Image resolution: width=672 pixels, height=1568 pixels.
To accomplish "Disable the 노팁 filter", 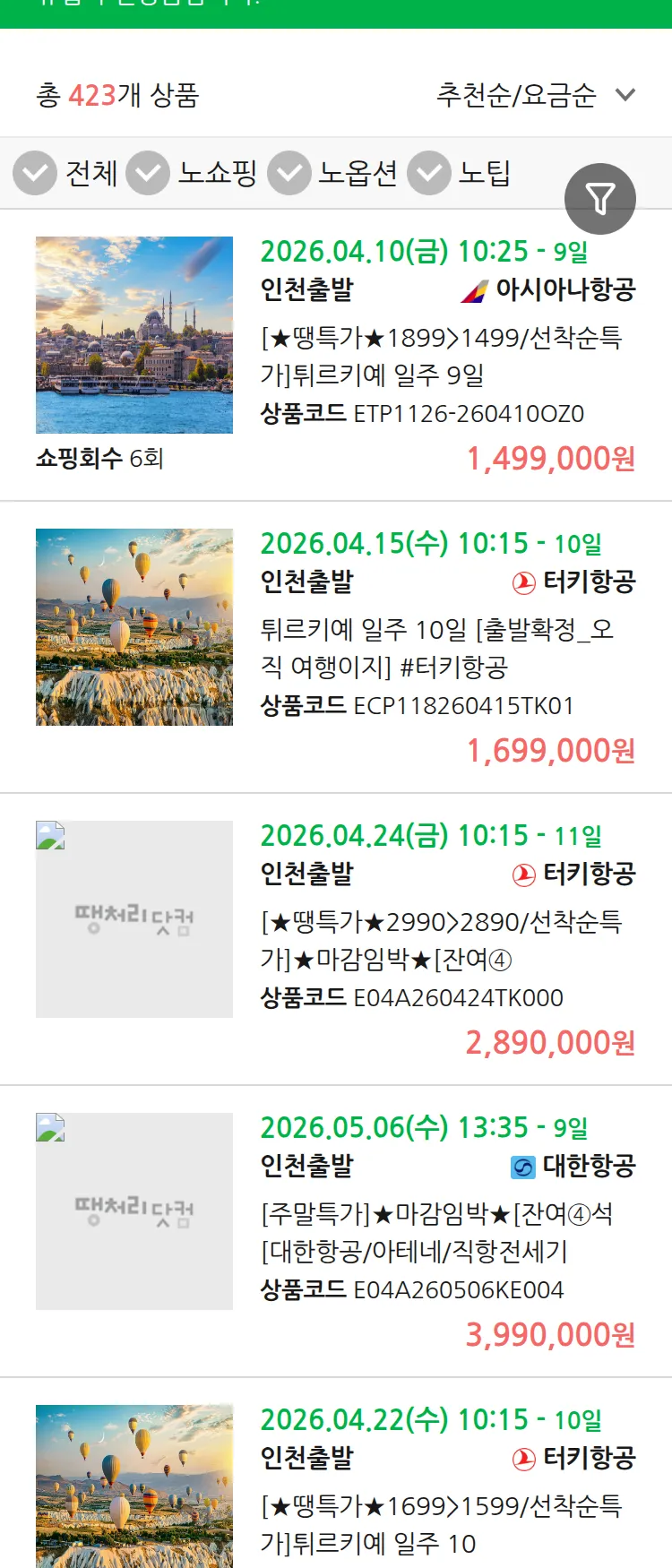I will pos(429,173).
